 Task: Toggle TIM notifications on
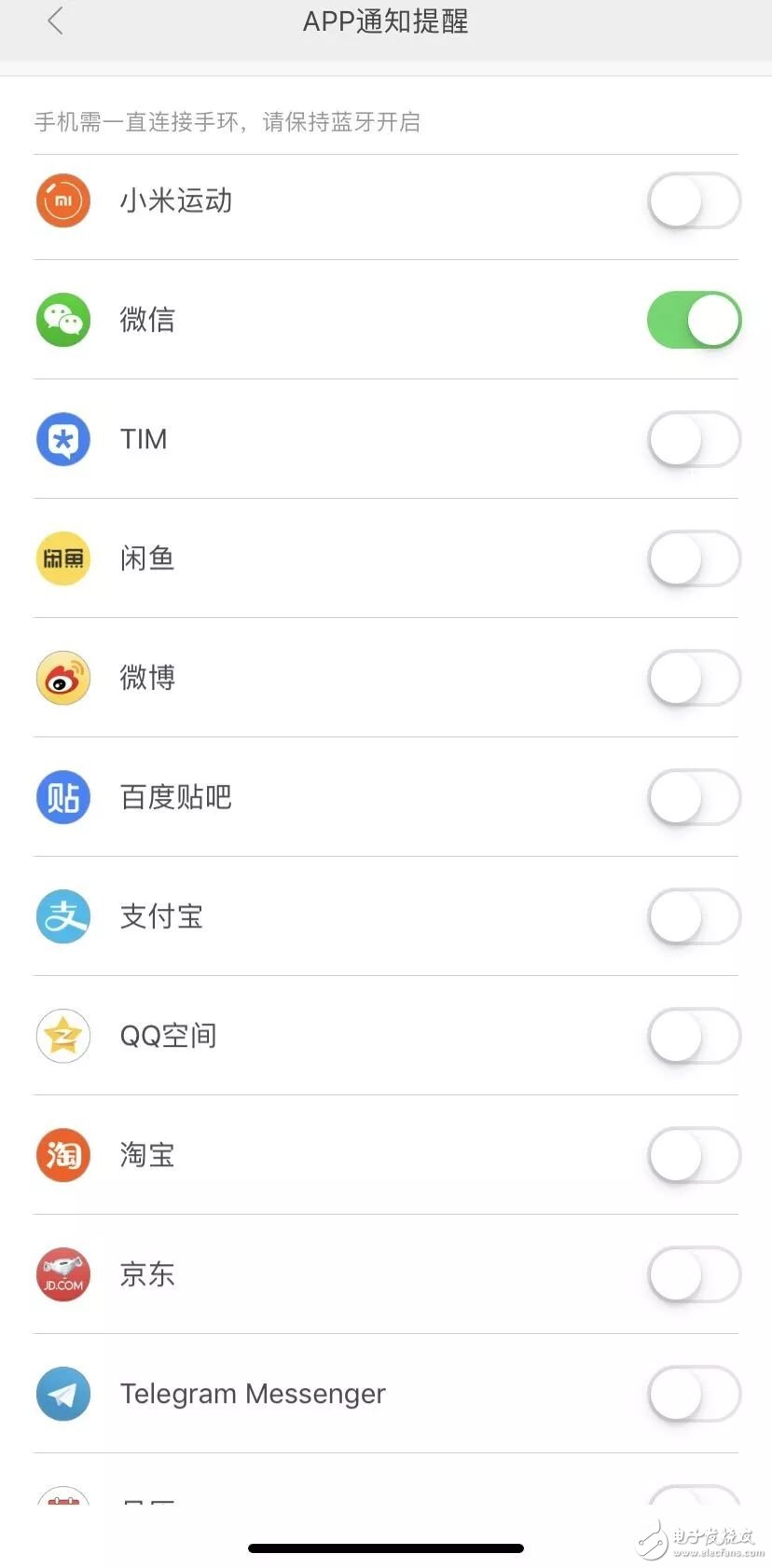pos(694,439)
